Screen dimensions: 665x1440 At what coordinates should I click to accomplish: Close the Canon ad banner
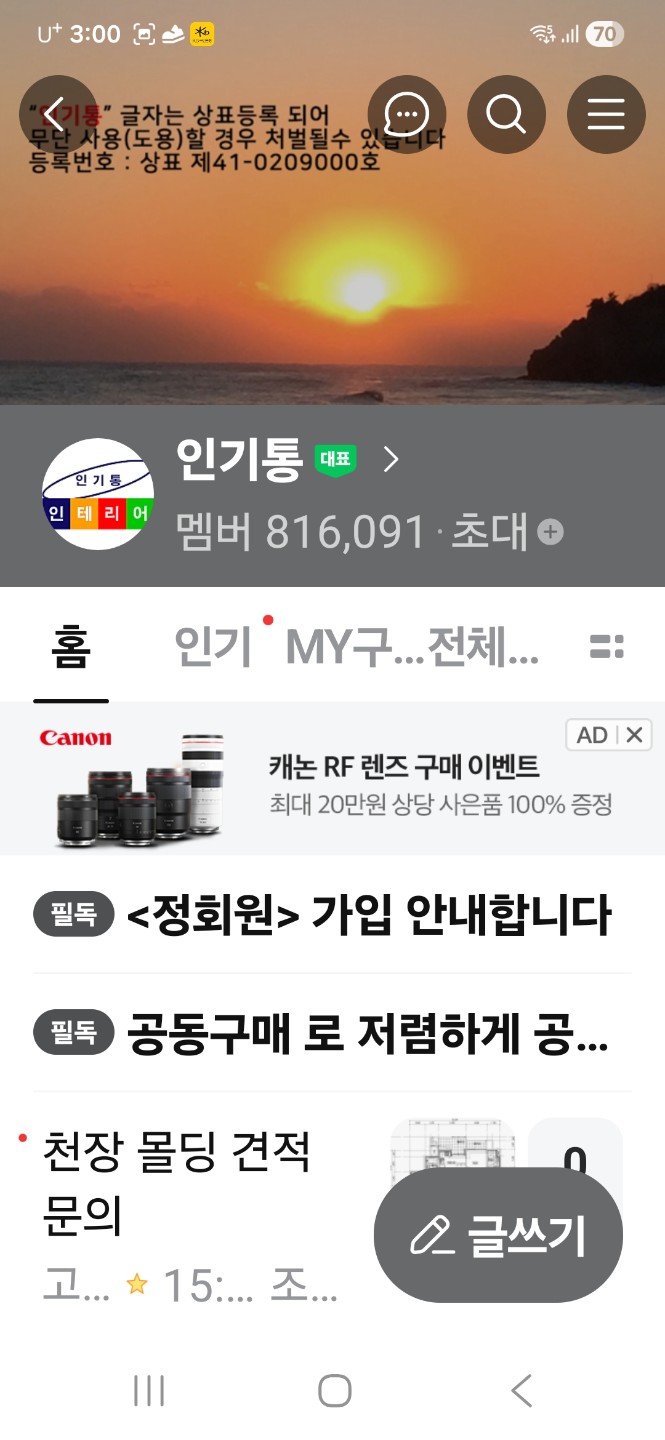click(x=635, y=736)
